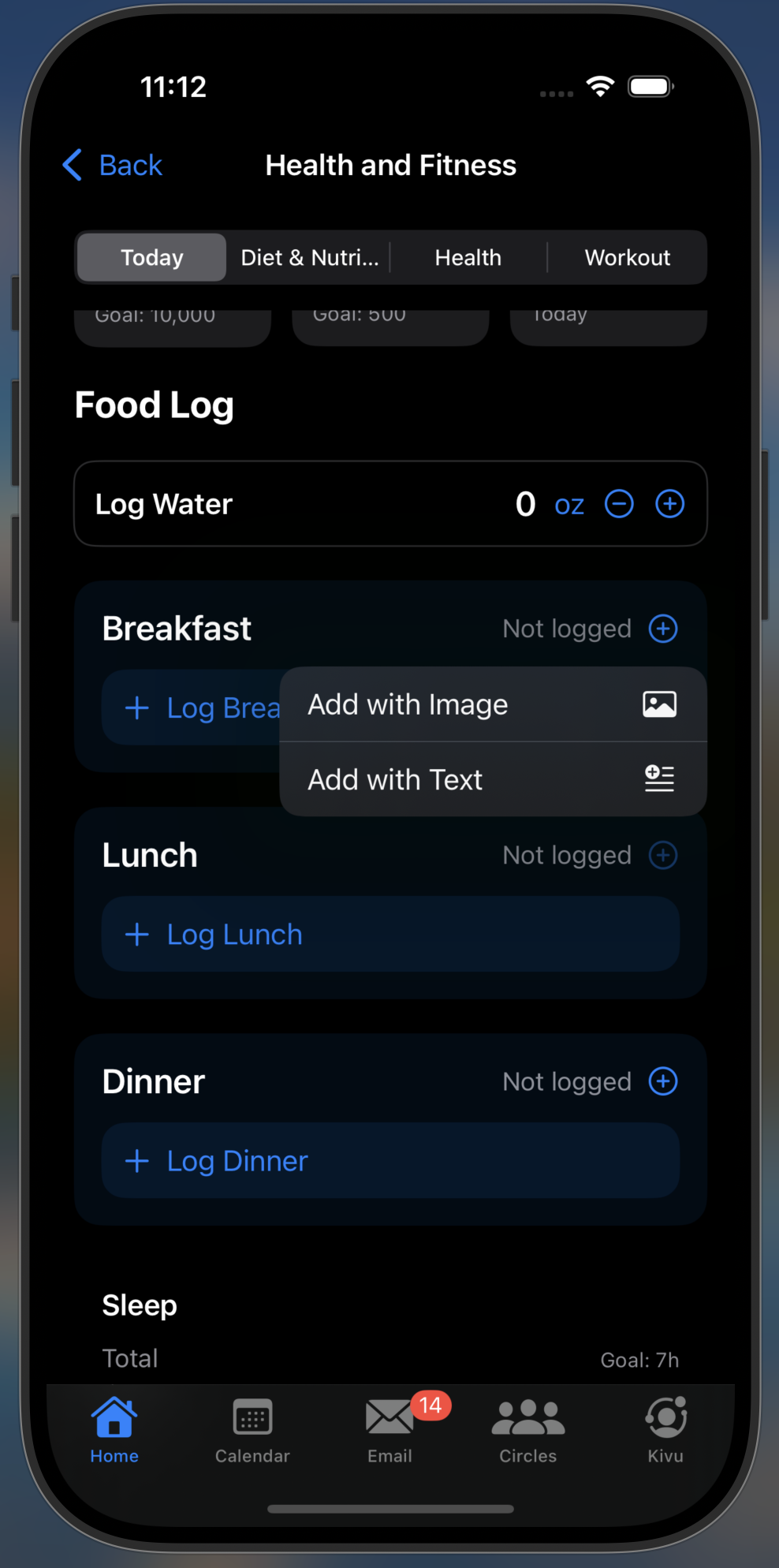Image resolution: width=779 pixels, height=1568 pixels.
Task: Tap the Add with Image icon
Action: click(661, 704)
